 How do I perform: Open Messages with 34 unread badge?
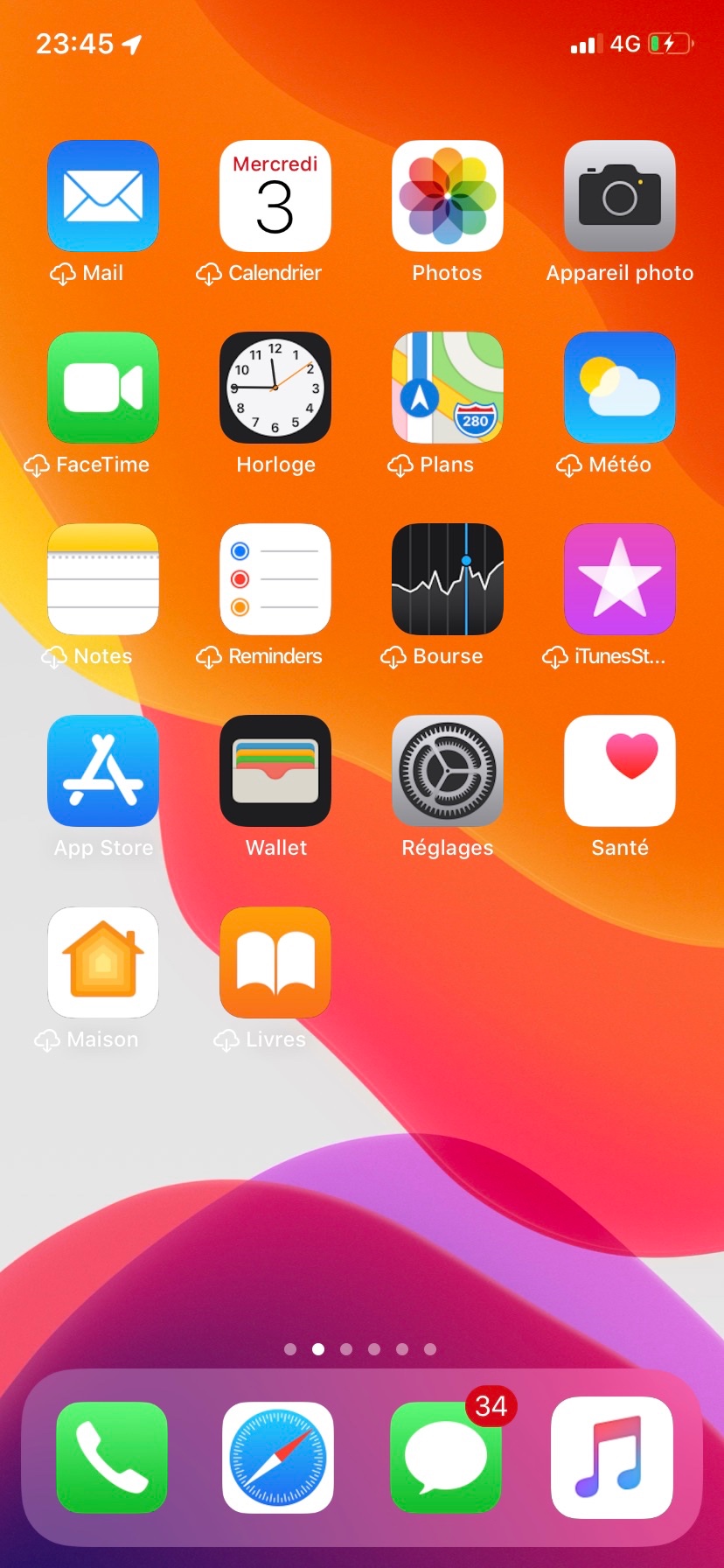pos(446,1458)
